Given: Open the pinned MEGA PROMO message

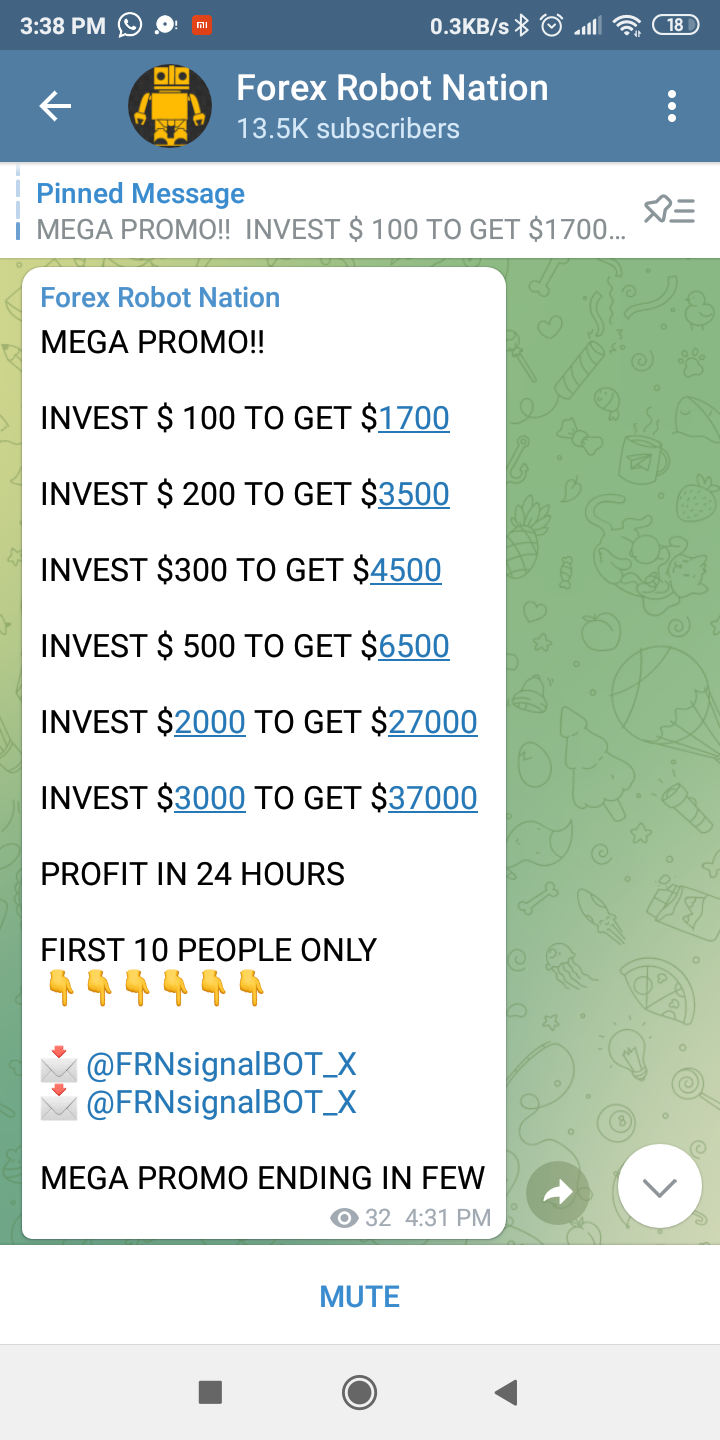Looking at the screenshot, I should pos(330,211).
